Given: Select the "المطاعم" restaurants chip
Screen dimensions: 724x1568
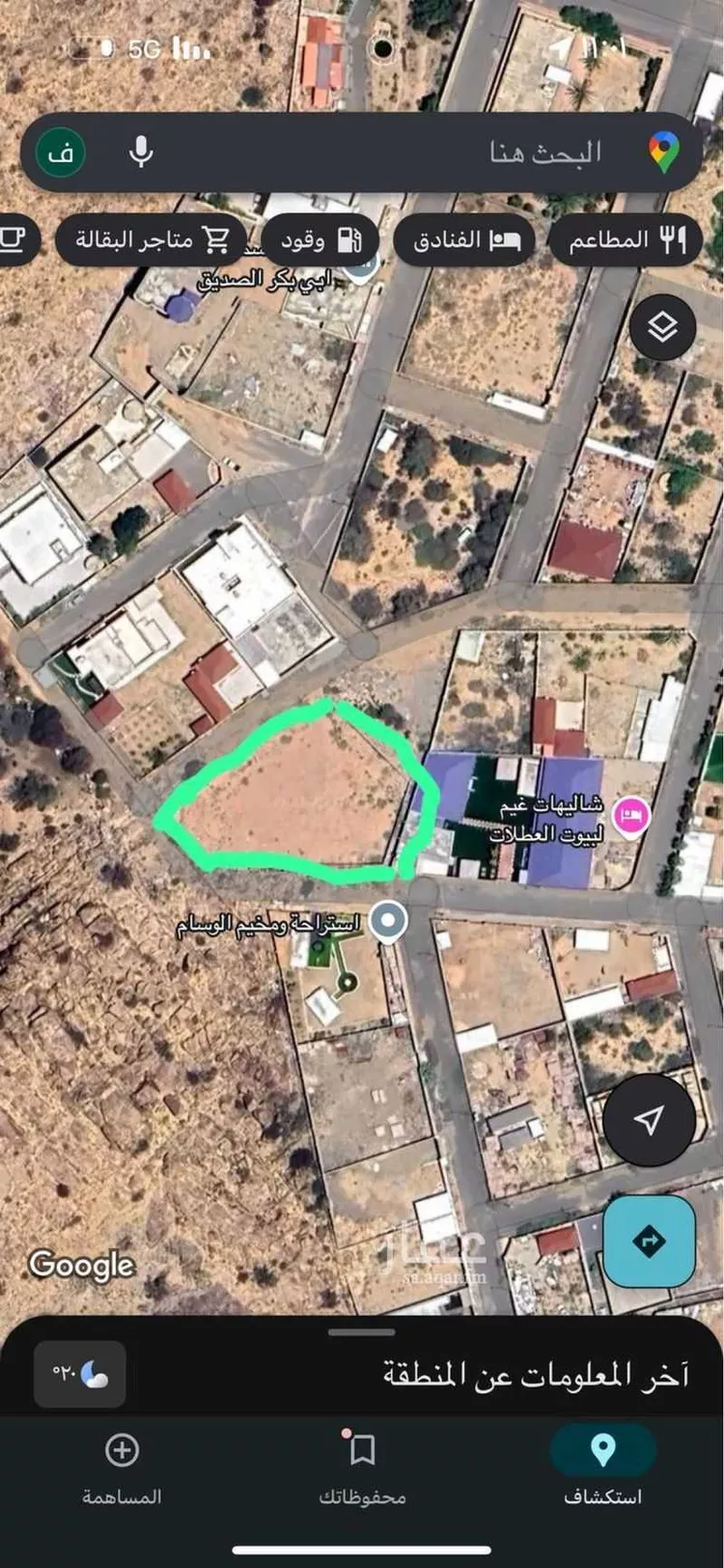Looking at the screenshot, I should tap(626, 239).
